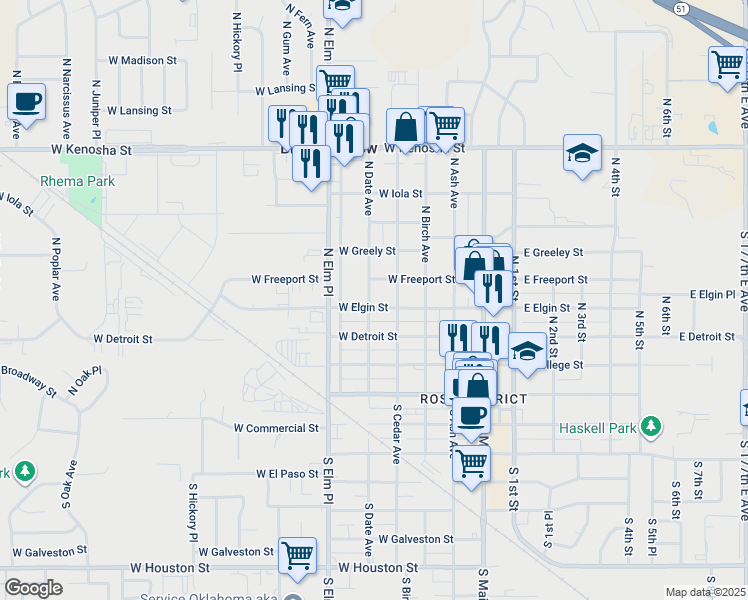Image resolution: width=748 pixels, height=600 pixels.
Task: Open the Haskell Park marker
Action: pos(651,428)
